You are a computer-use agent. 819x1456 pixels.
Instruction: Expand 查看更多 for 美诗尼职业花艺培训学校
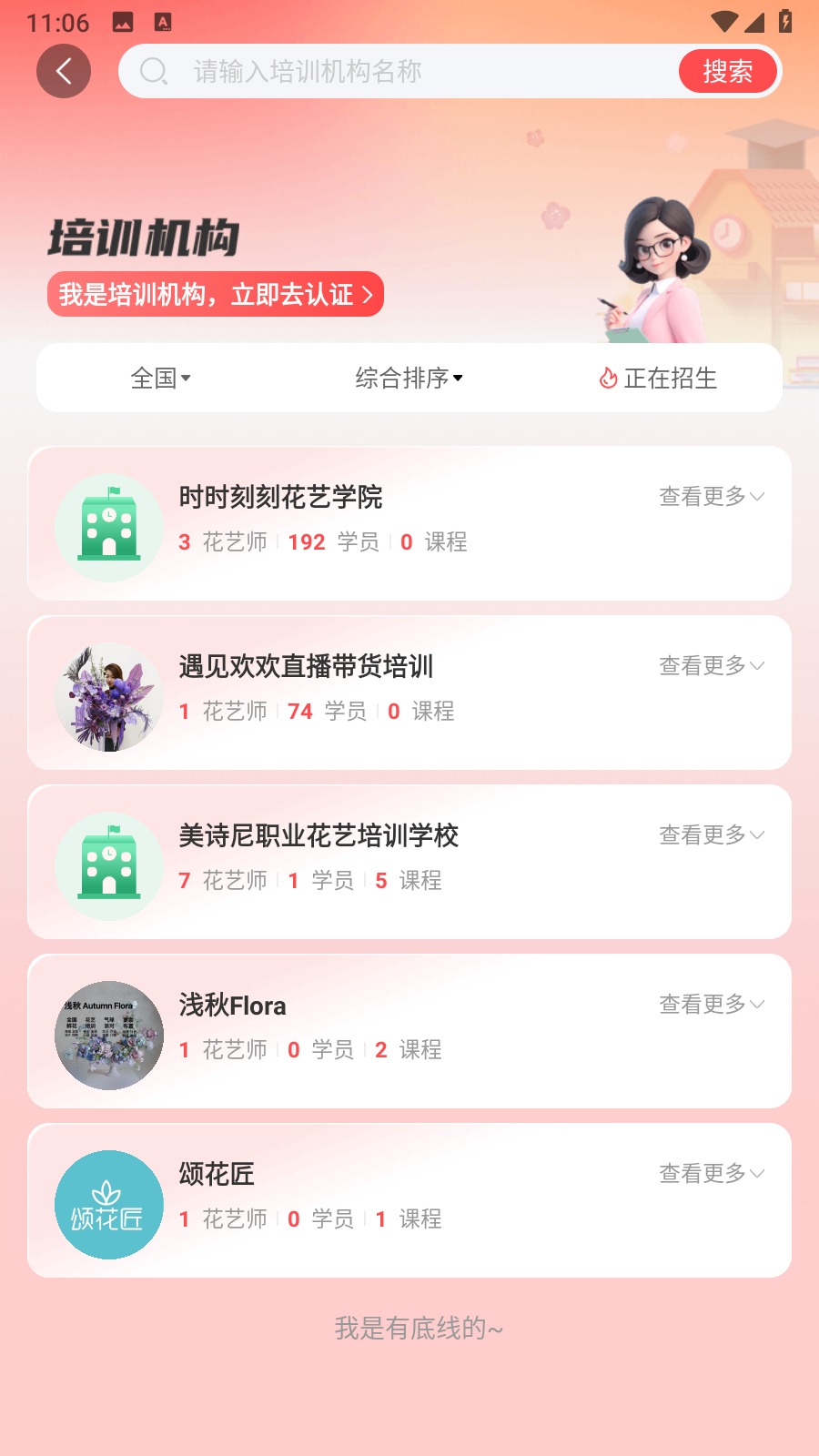click(x=711, y=835)
